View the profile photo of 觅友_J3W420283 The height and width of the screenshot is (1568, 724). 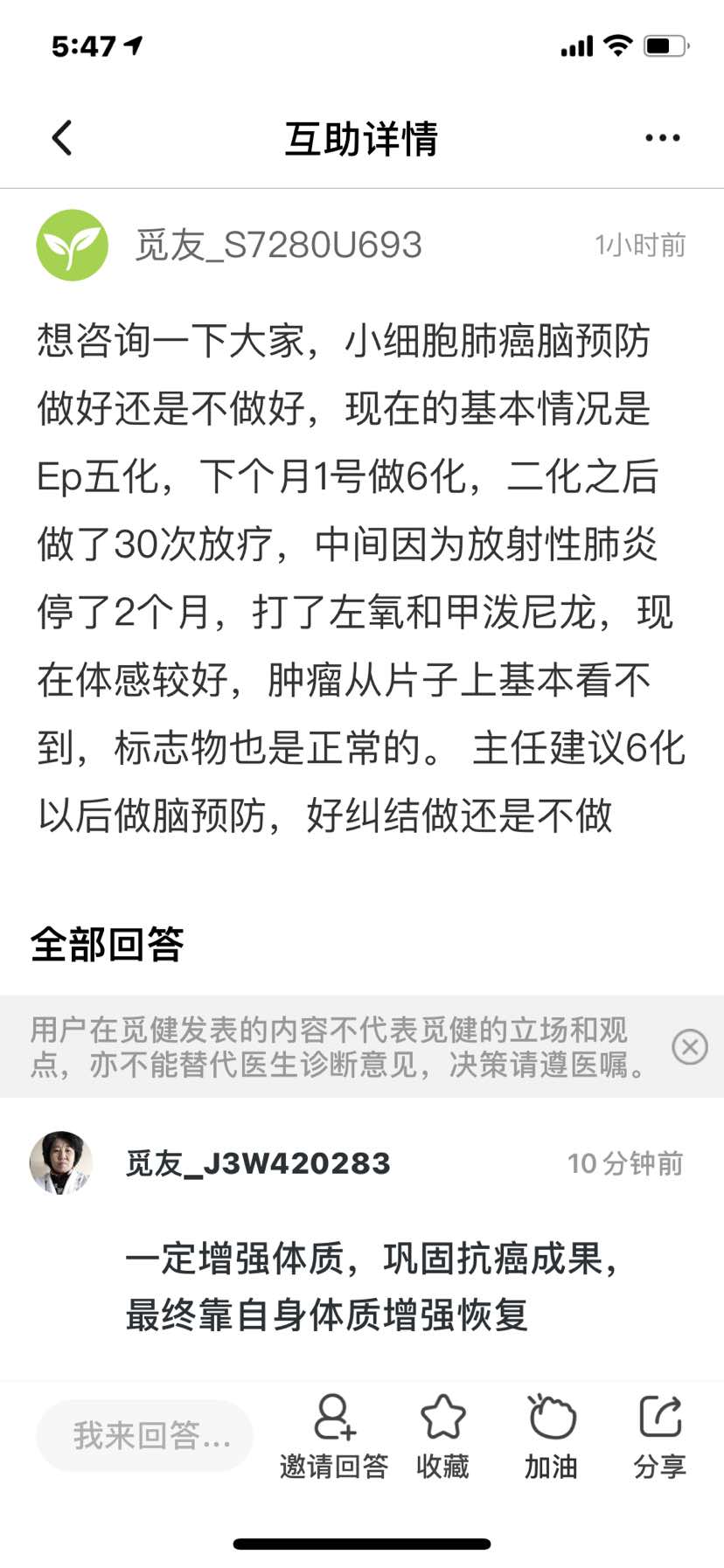(61, 1162)
